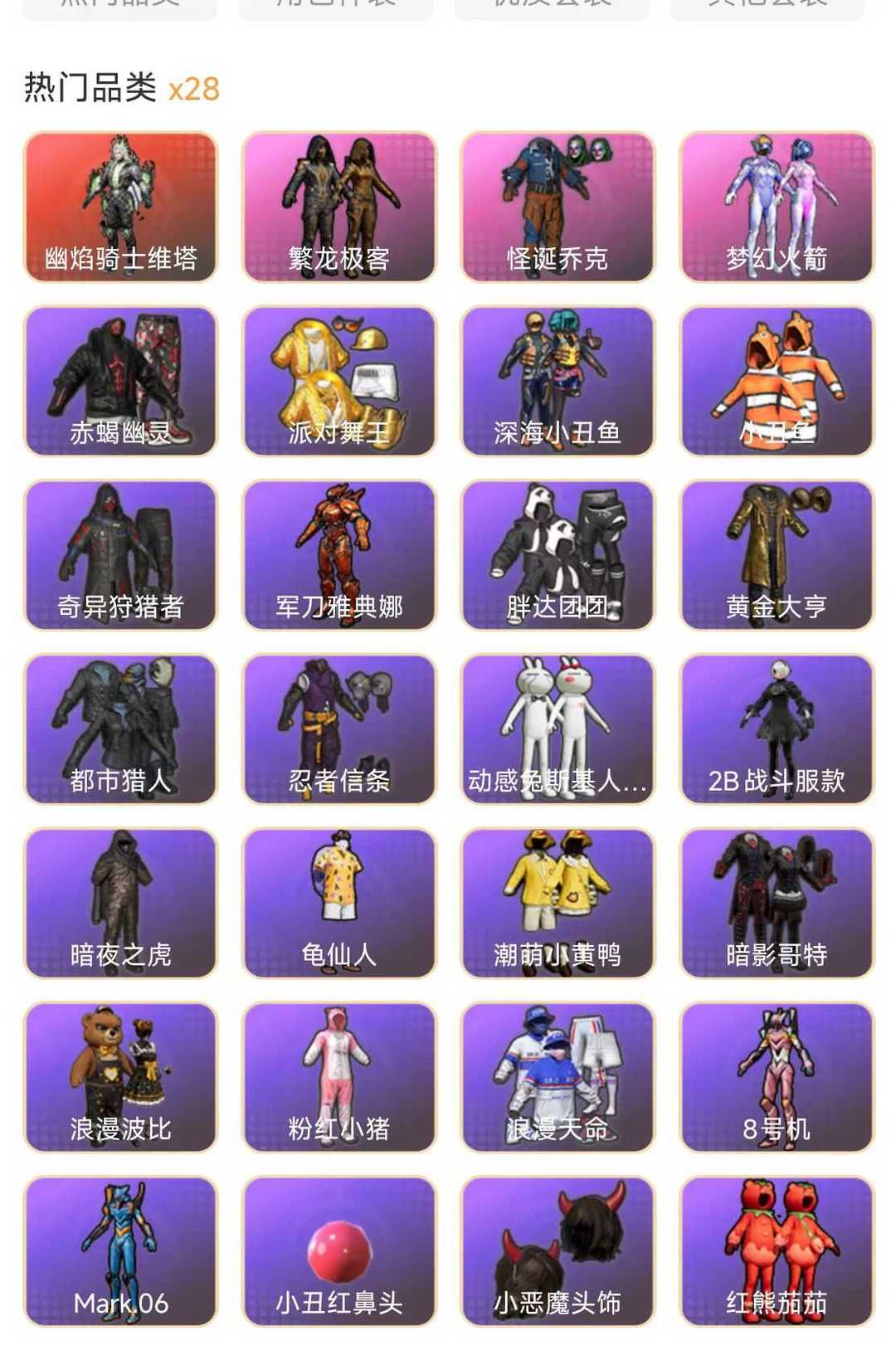Open the 浪漫波比 outfit
This screenshot has width=896, height=1365.
[121, 1079]
